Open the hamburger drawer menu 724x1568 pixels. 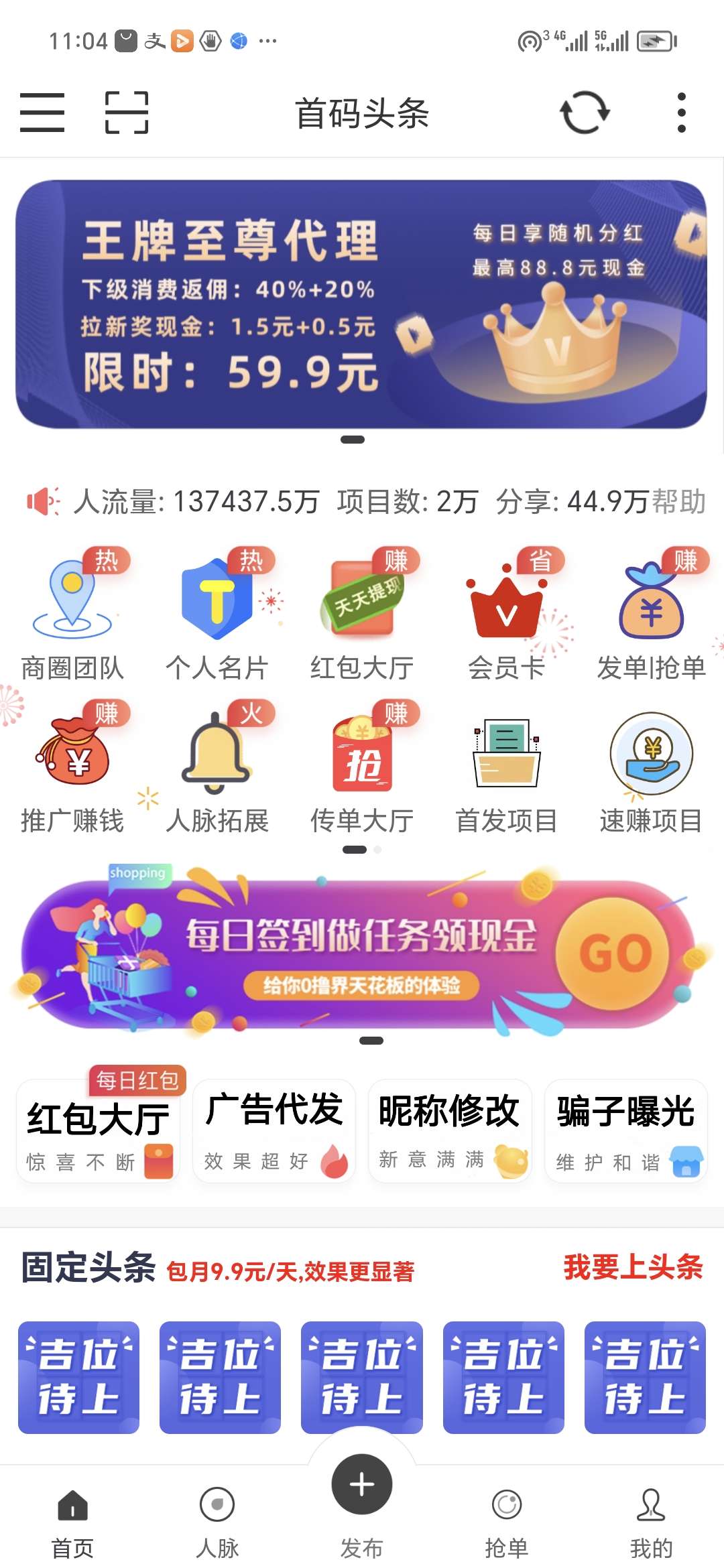click(42, 113)
